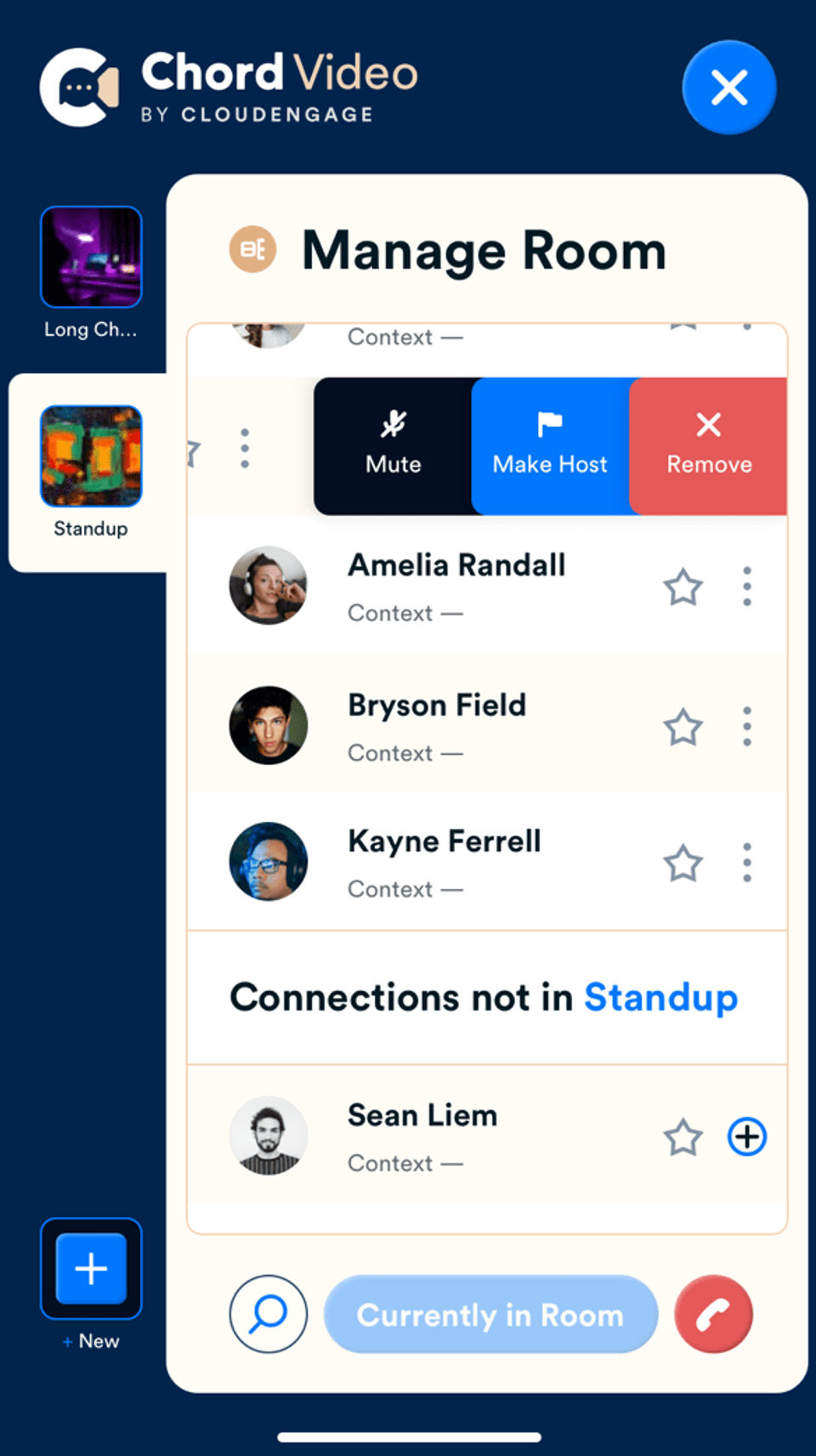Viewport: 816px width, 1456px height.
Task: Create a new room
Action: click(x=91, y=1268)
